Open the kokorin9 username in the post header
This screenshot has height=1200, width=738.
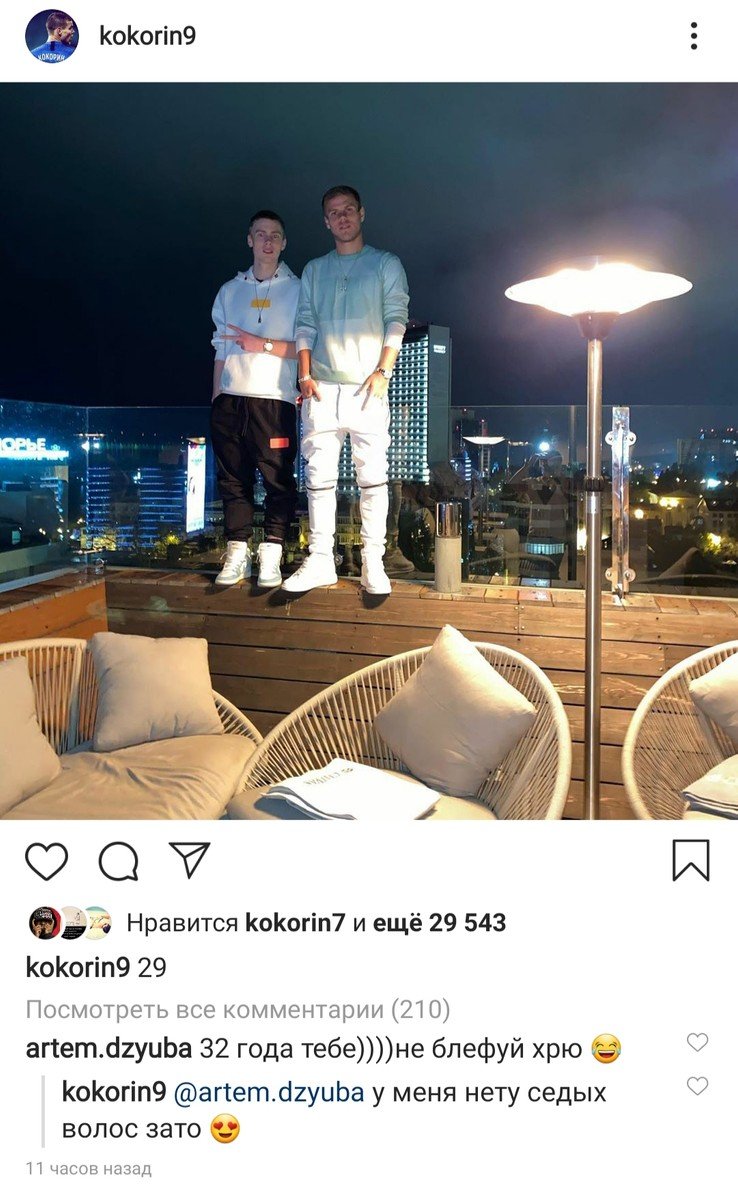(x=147, y=36)
